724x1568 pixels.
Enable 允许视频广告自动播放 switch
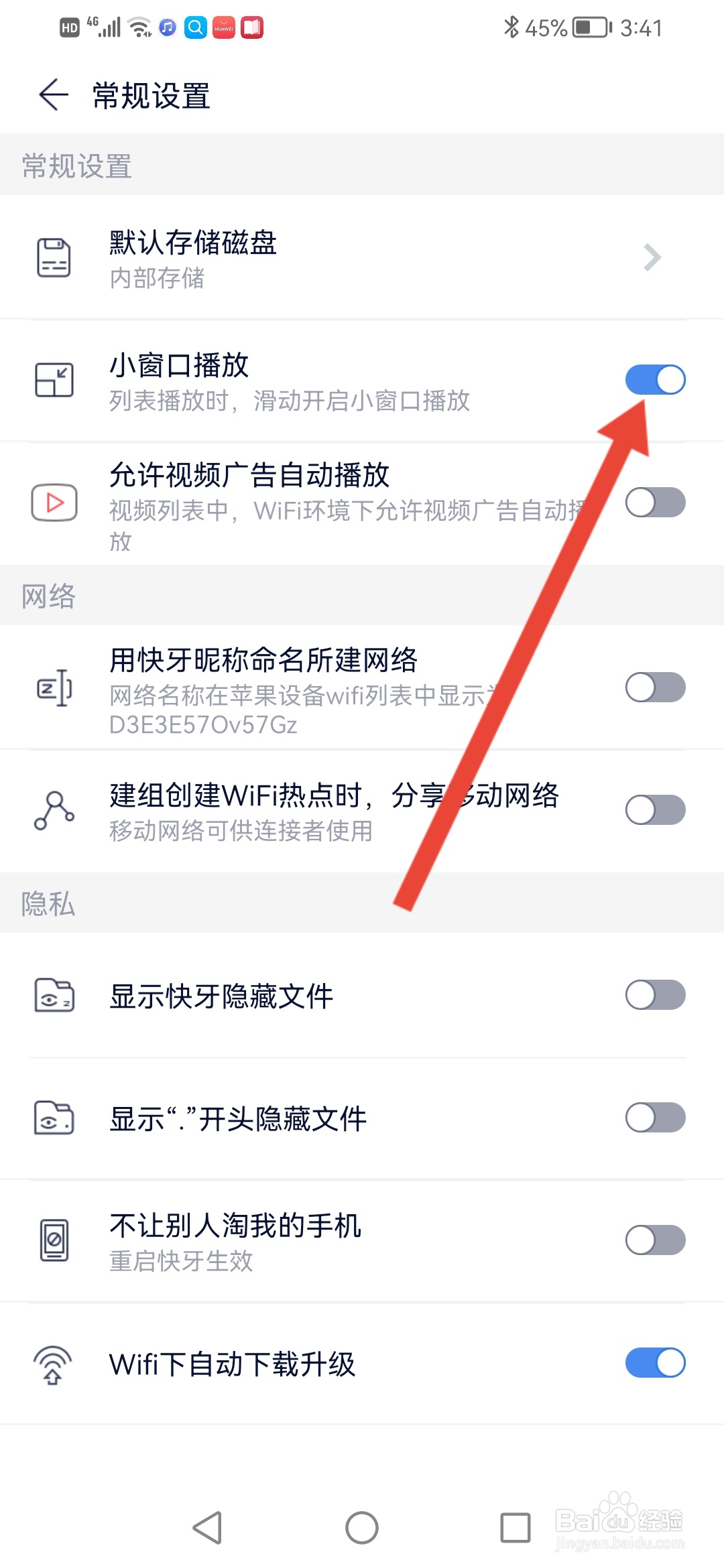pos(655,504)
